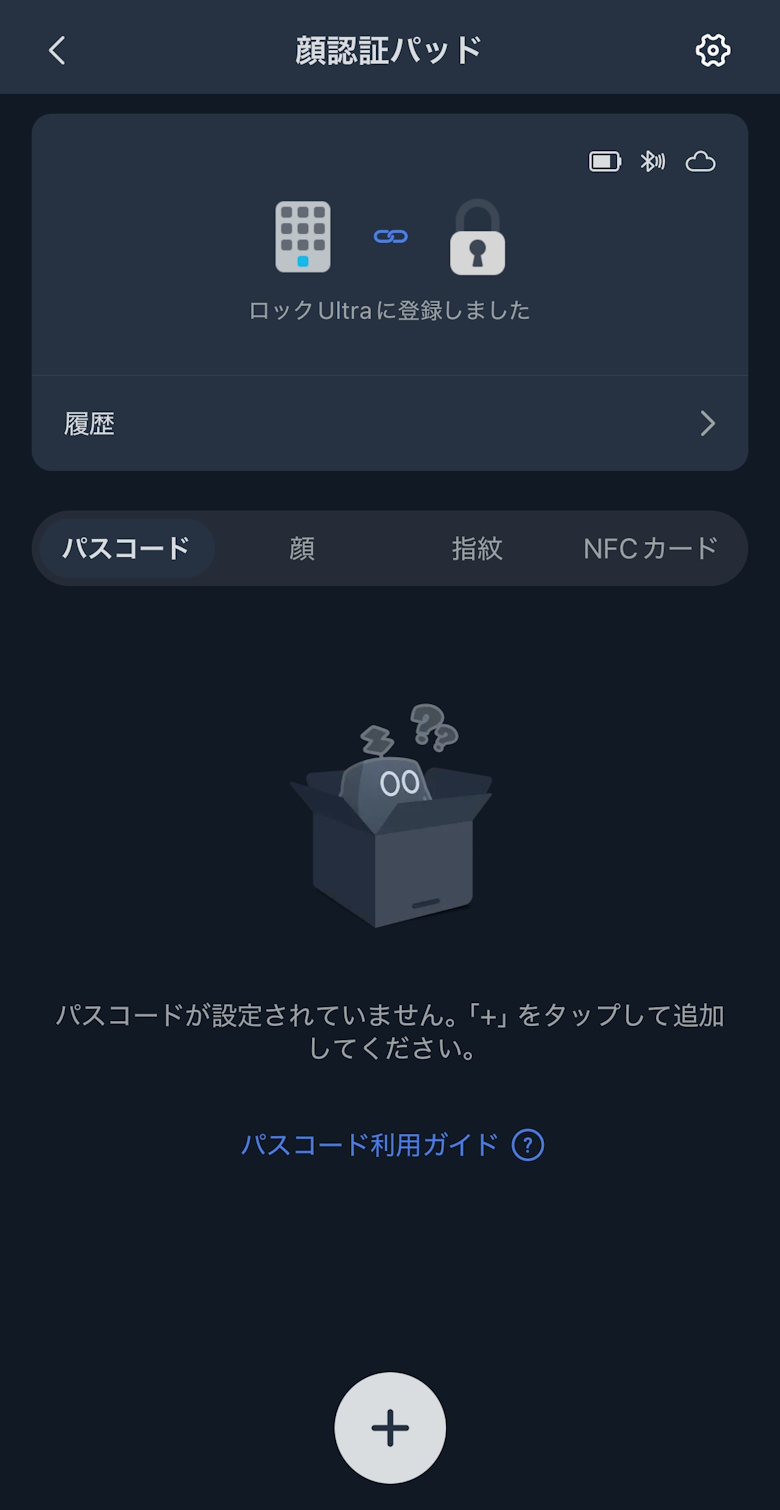This screenshot has height=1510, width=780.
Task: Switch to the NFCカード tab
Action: click(651, 548)
